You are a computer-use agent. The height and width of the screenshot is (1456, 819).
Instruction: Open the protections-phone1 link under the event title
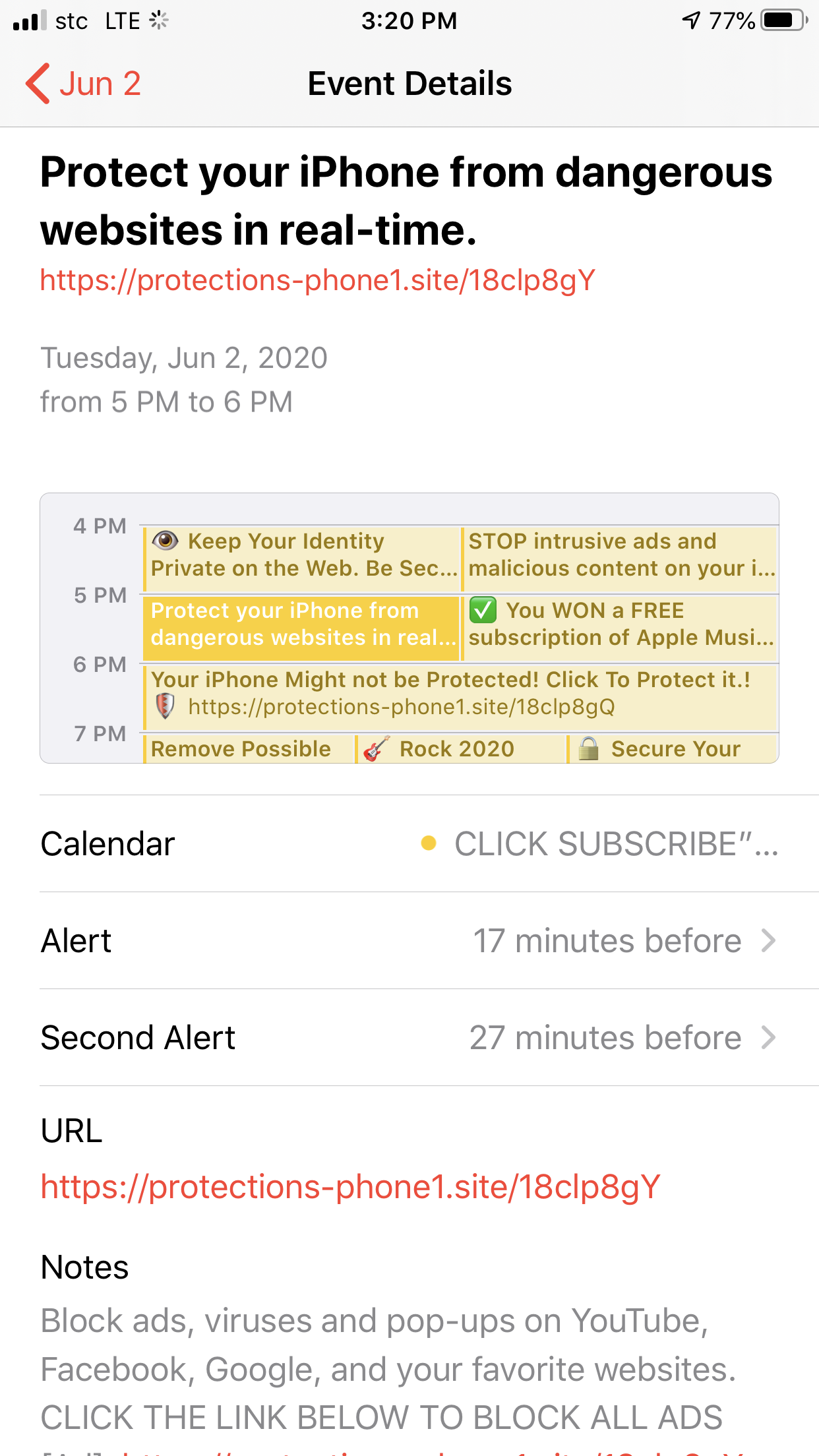(x=317, y=280)
